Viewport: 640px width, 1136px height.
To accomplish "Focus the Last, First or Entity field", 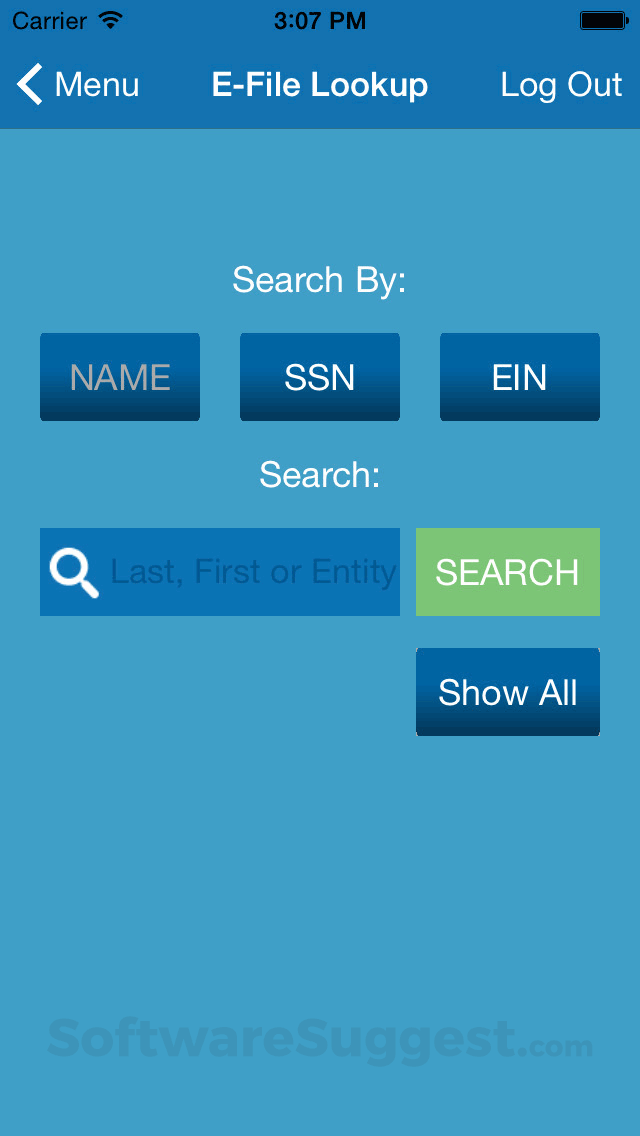I will click(220, 572).
